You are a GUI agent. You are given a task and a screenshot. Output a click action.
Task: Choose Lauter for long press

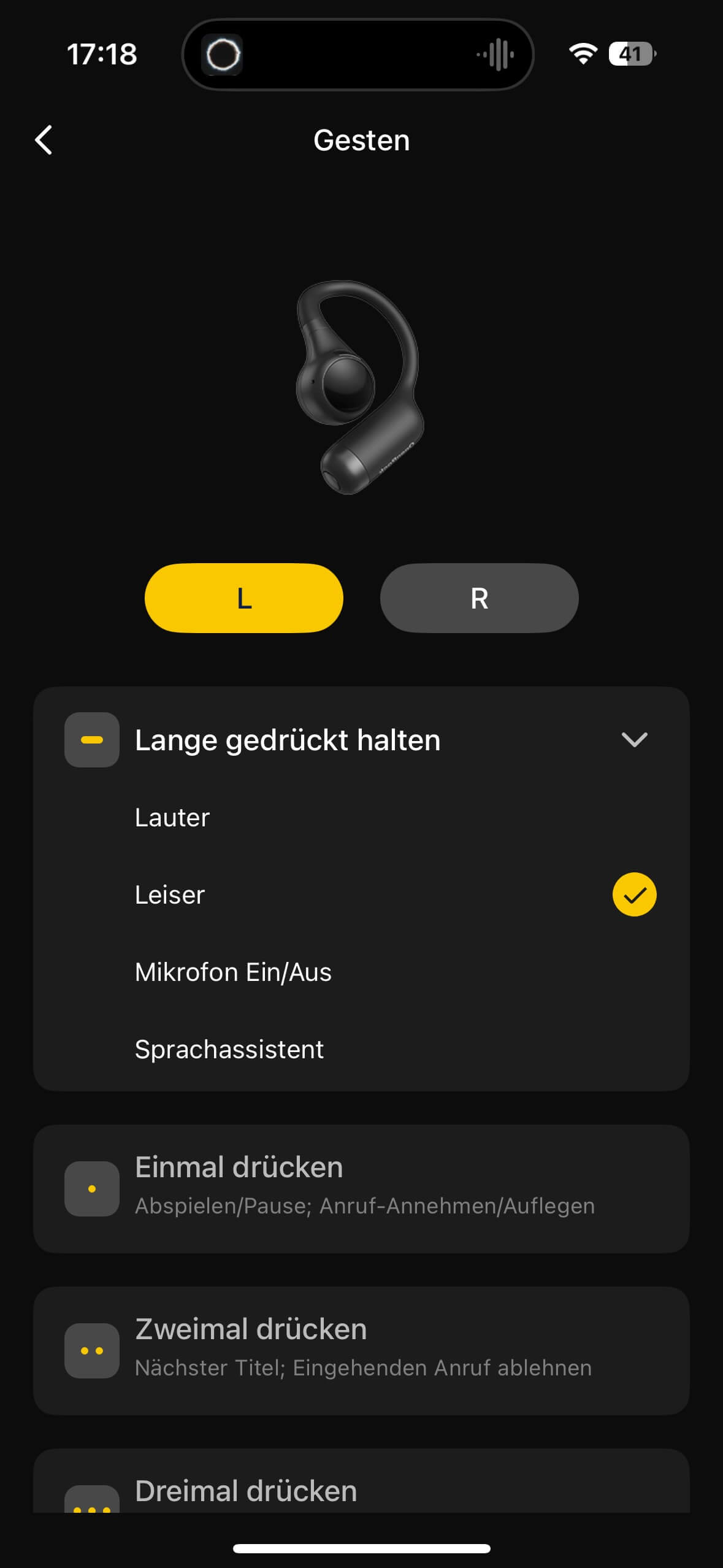pos(172,818)
